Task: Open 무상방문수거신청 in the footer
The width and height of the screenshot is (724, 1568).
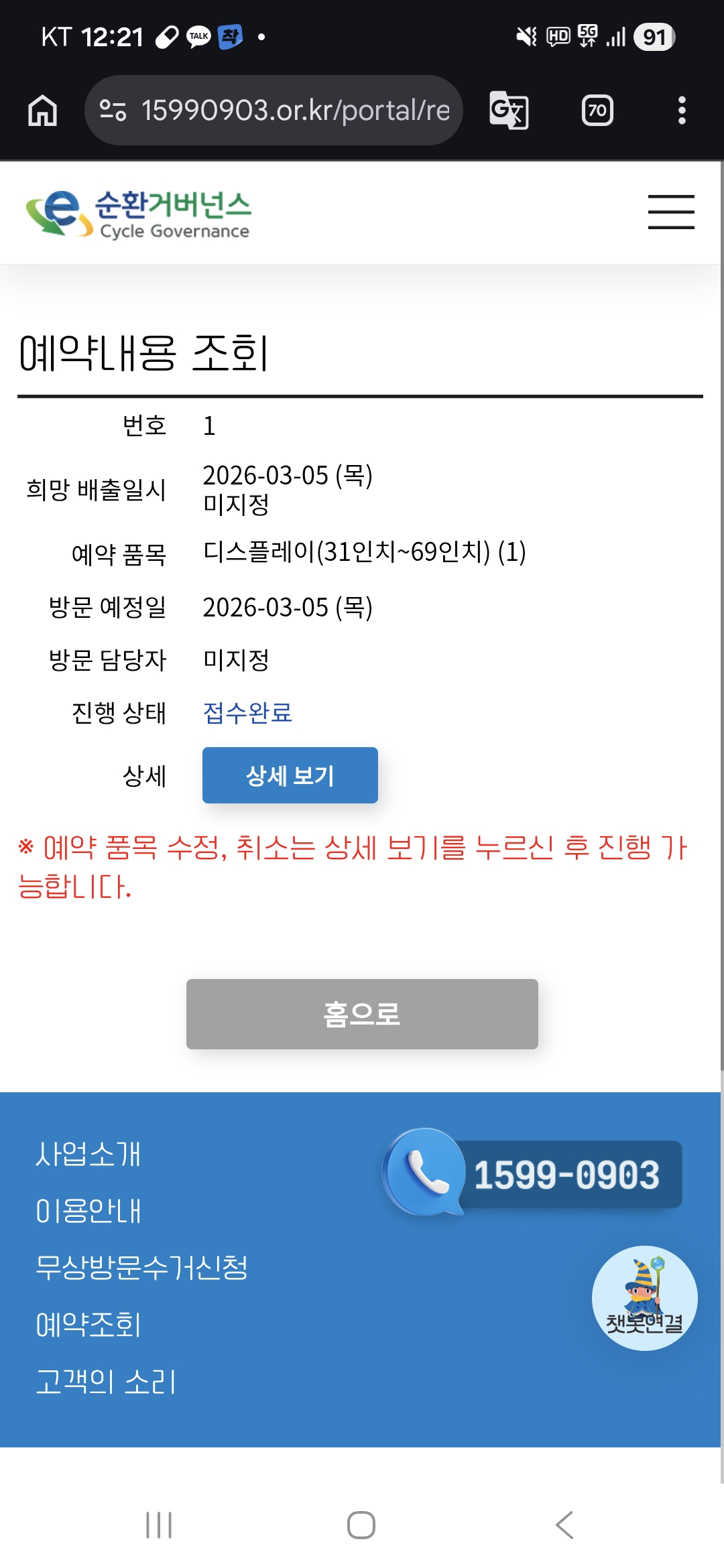Action: [141, 1268]
